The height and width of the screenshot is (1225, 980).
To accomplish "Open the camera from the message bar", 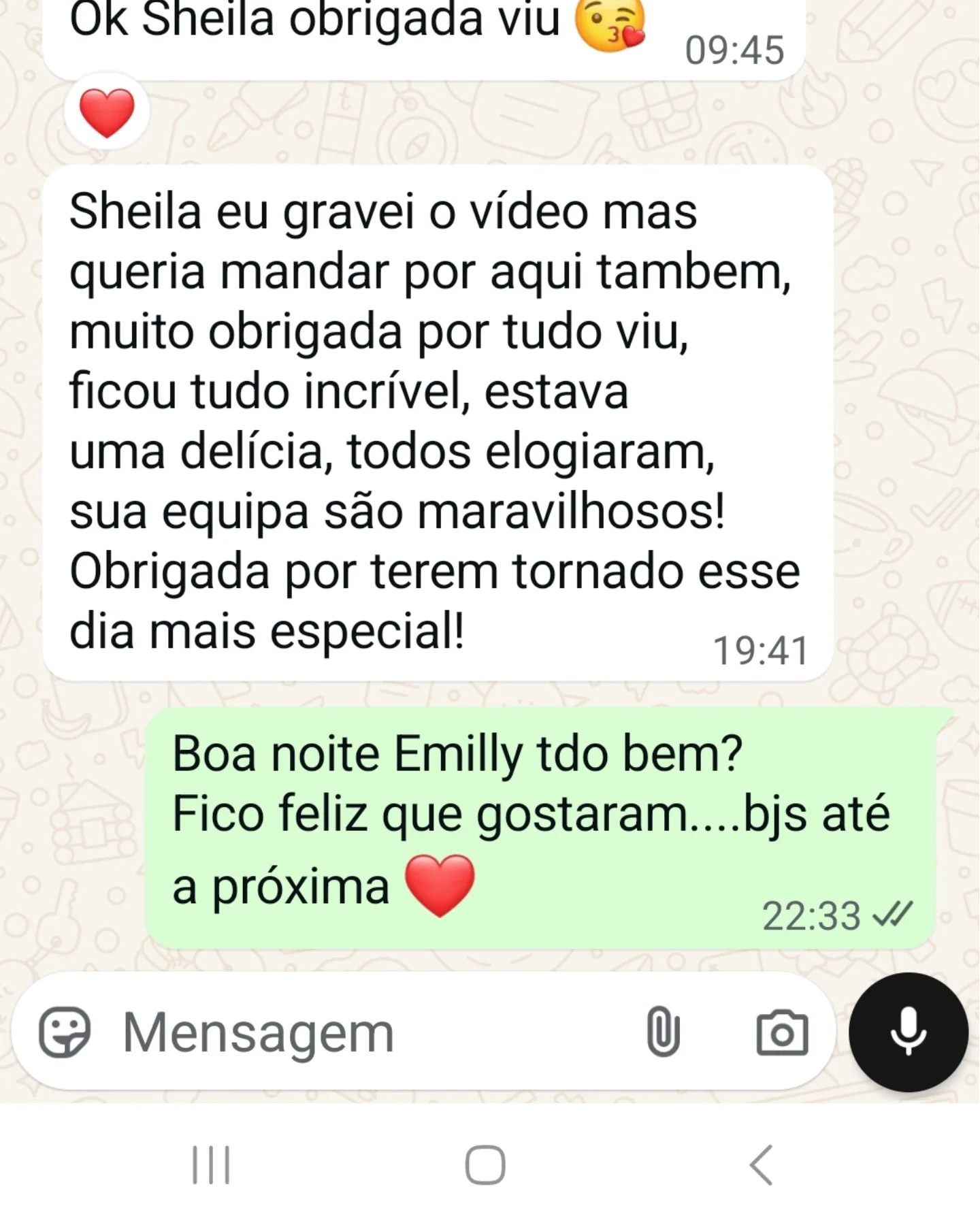I will tap(782, 1032).
